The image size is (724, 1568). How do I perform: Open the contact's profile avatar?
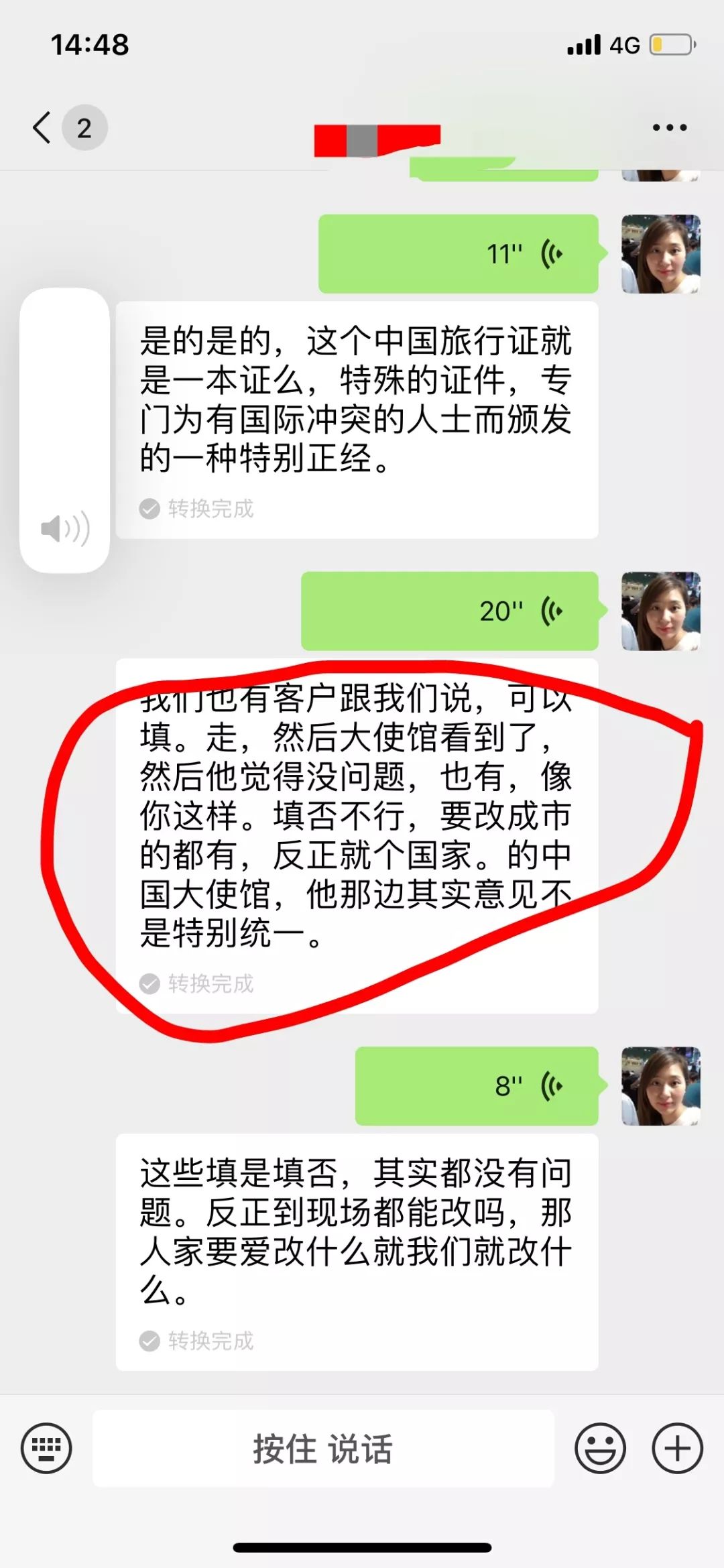(660, 253)
